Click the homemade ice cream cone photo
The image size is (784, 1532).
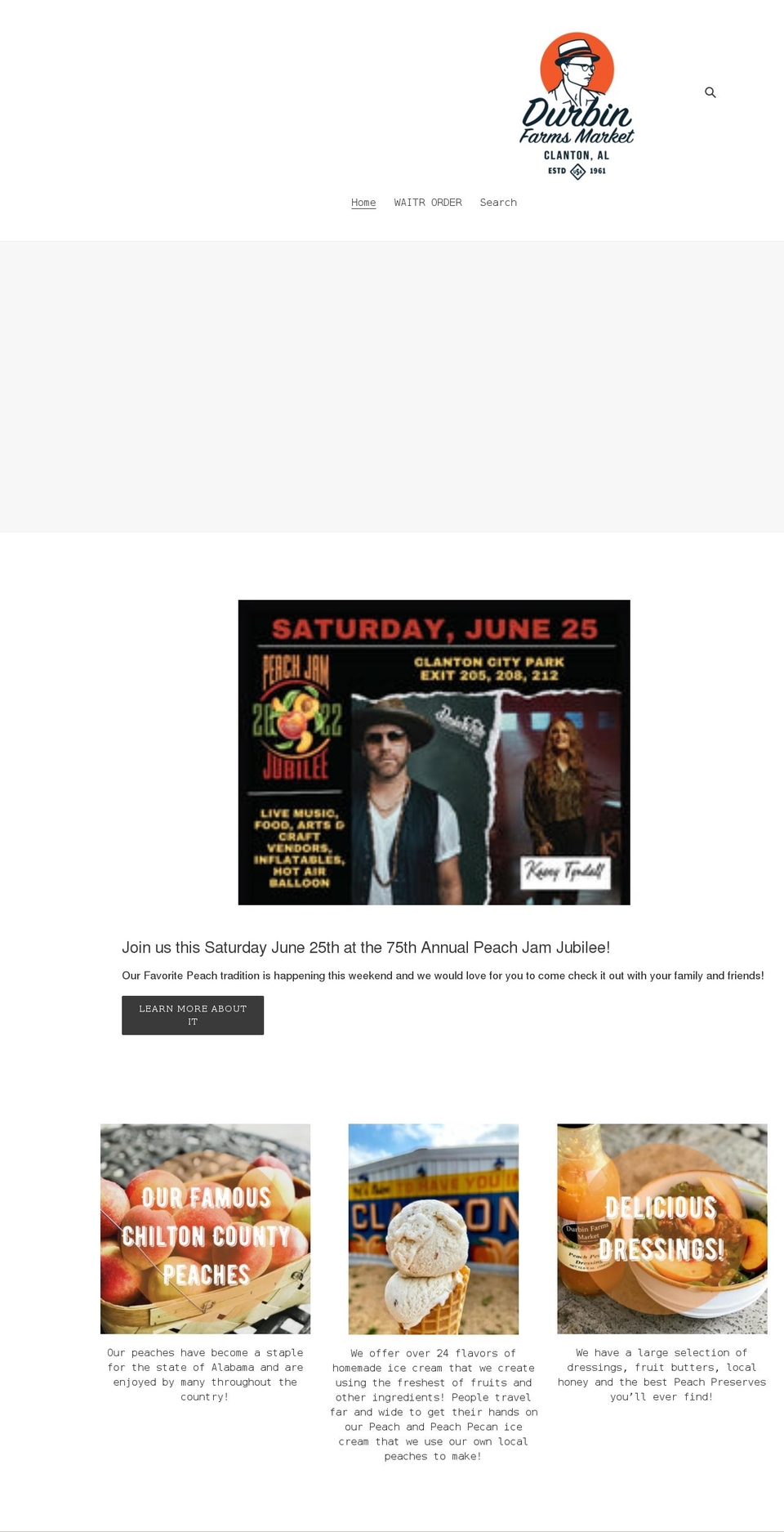(x=434, y=1227)
